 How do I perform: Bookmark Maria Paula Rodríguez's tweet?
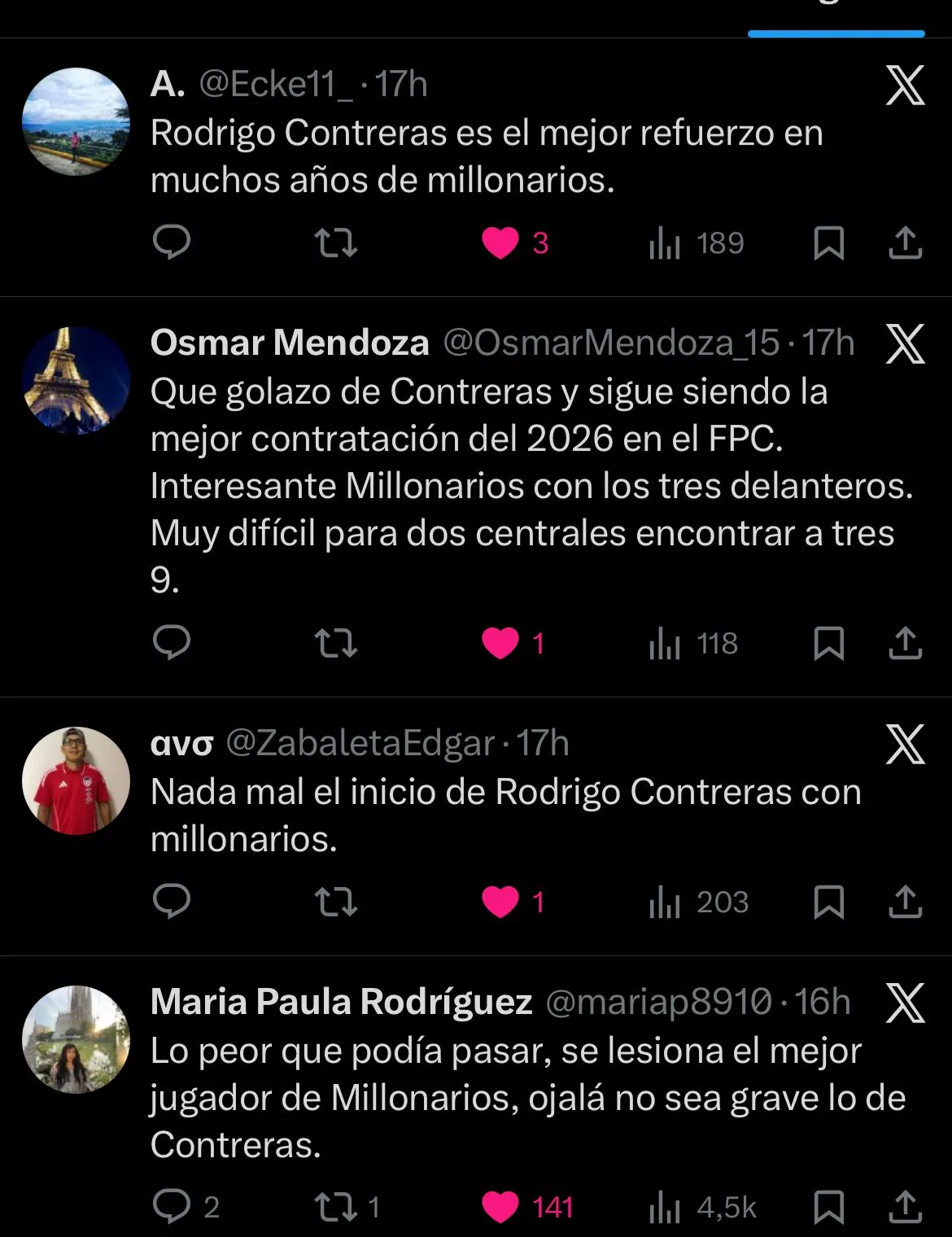pos(828,1206)
